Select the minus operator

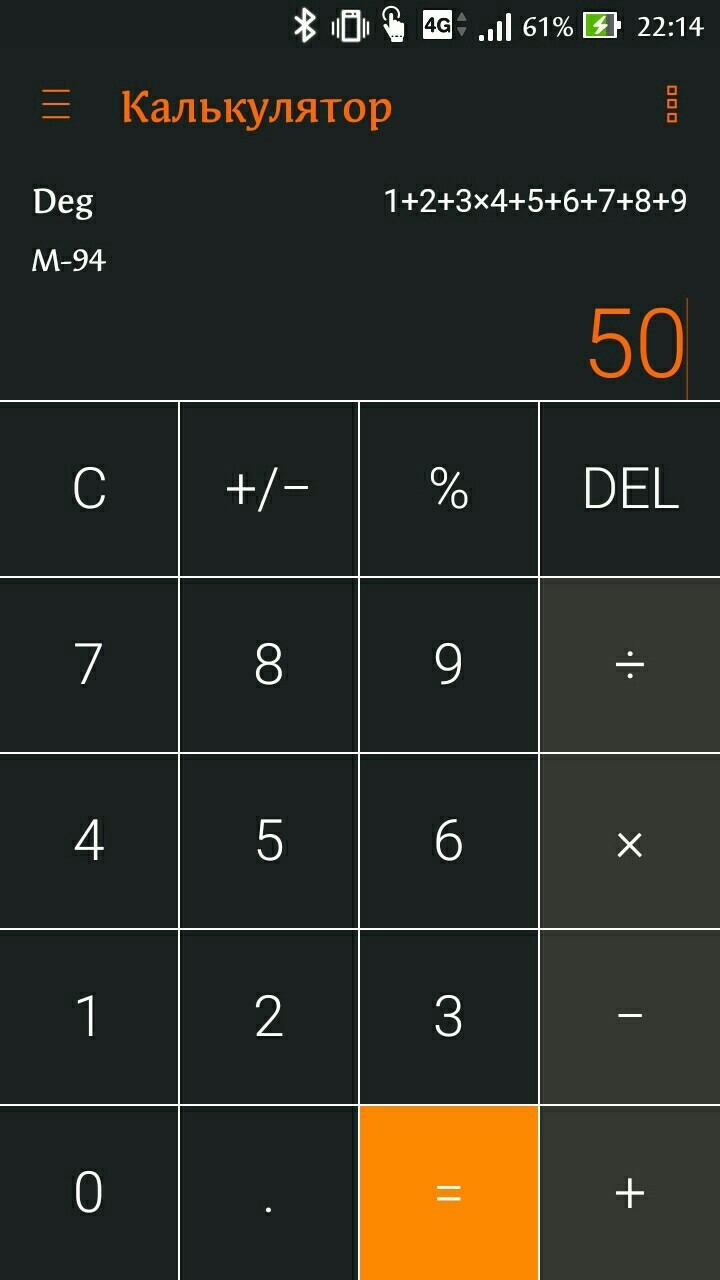[630, 1017]
